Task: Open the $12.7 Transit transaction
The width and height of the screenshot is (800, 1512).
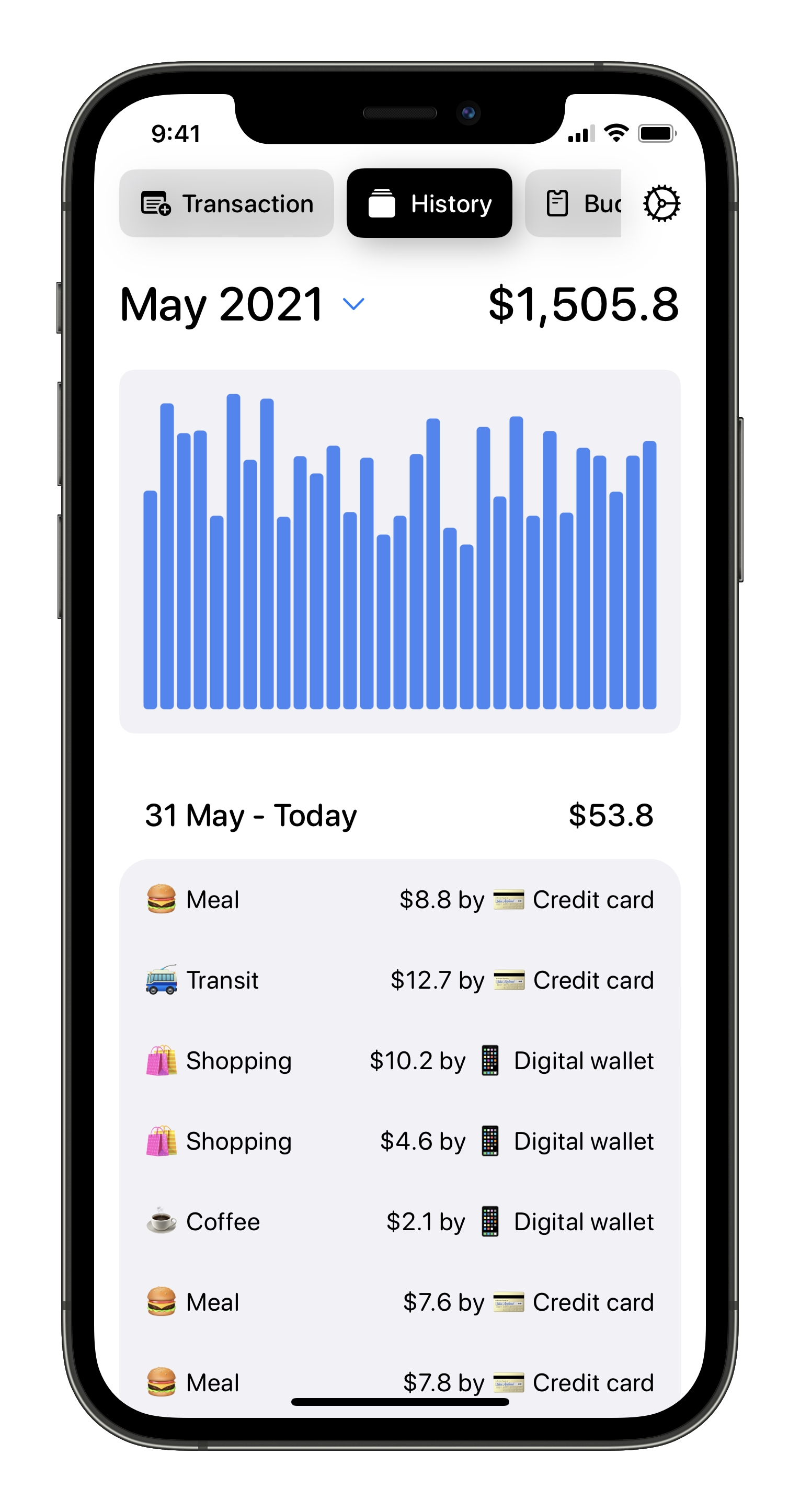Action: tap(399, 980)
